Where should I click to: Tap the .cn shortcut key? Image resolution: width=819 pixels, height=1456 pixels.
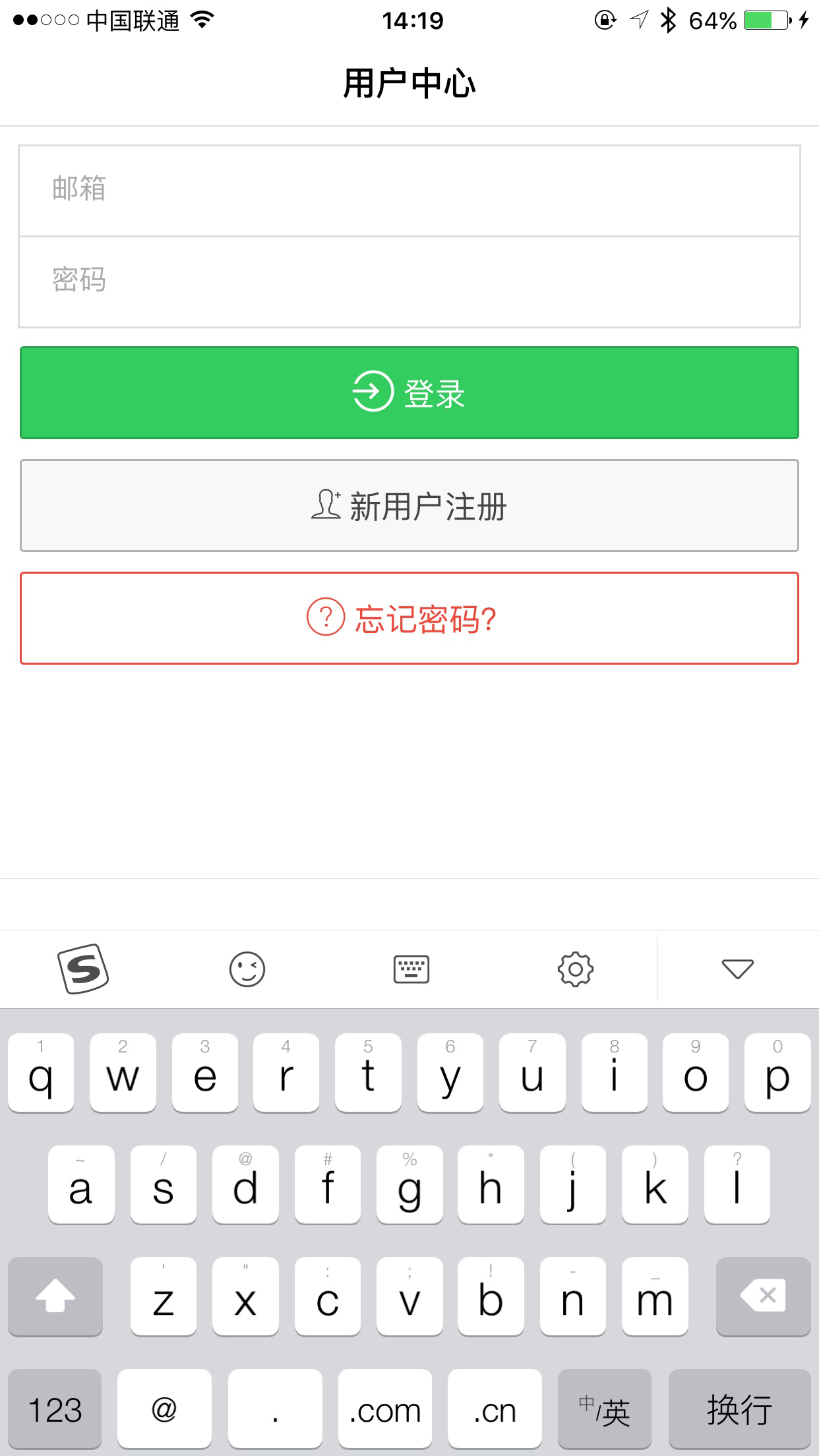tap(495, 1409)
